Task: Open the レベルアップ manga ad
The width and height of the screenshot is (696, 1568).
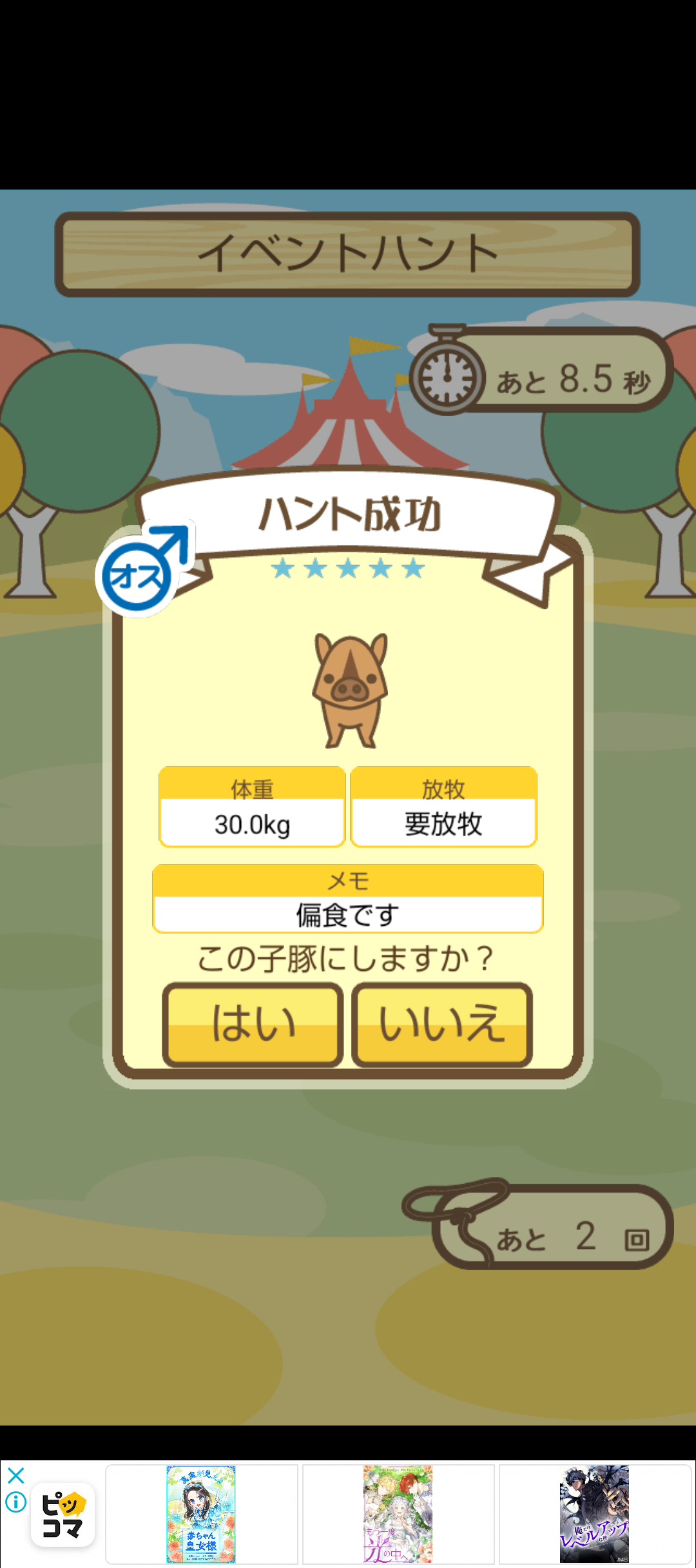Action: [594, 1514]
